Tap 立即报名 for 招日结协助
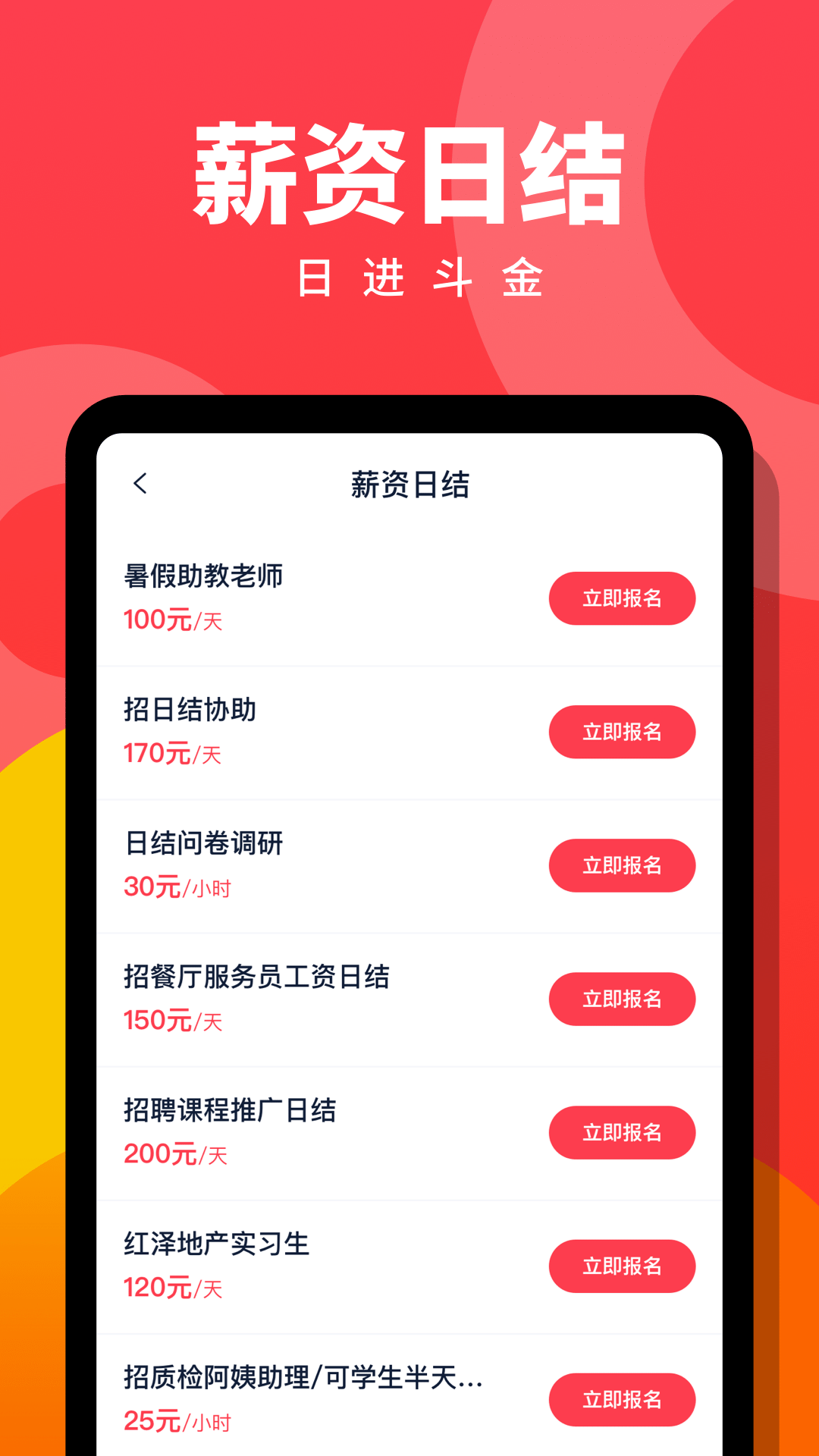Viewport: 819px width, 1456px height. (622, 732)
